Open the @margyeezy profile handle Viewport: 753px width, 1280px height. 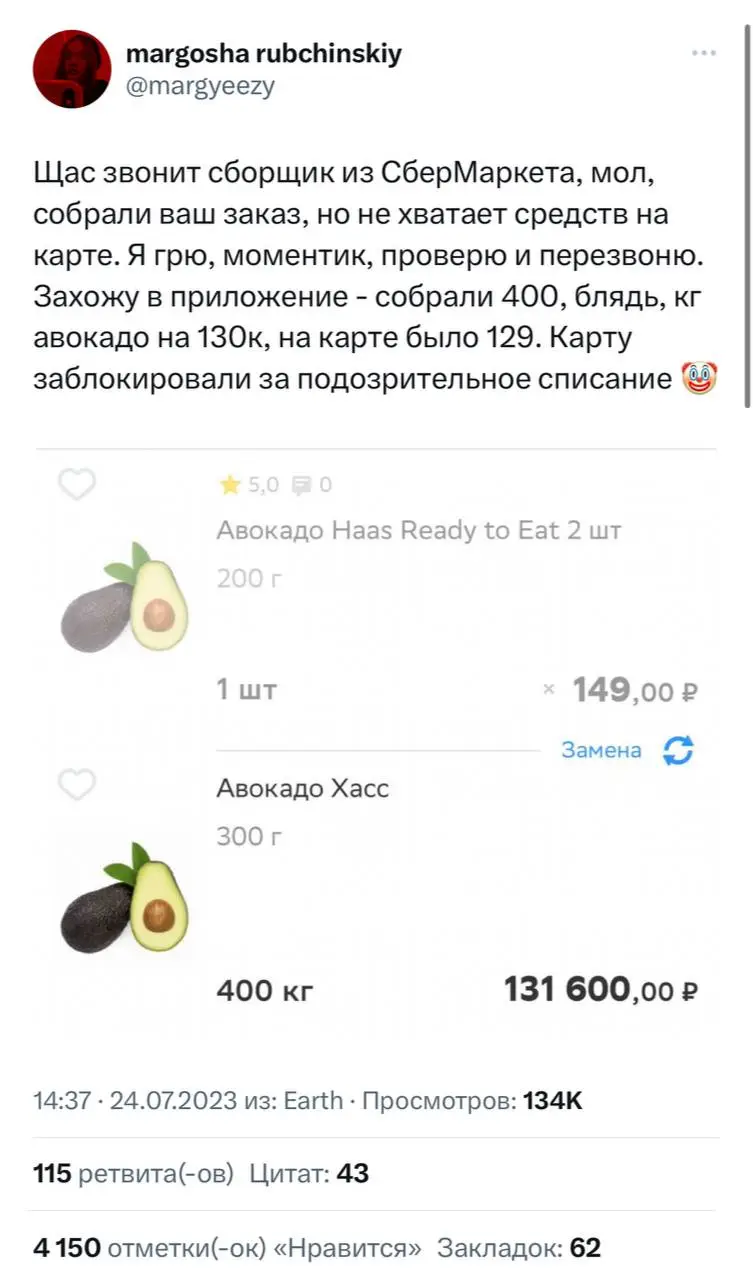coord(200,86)
